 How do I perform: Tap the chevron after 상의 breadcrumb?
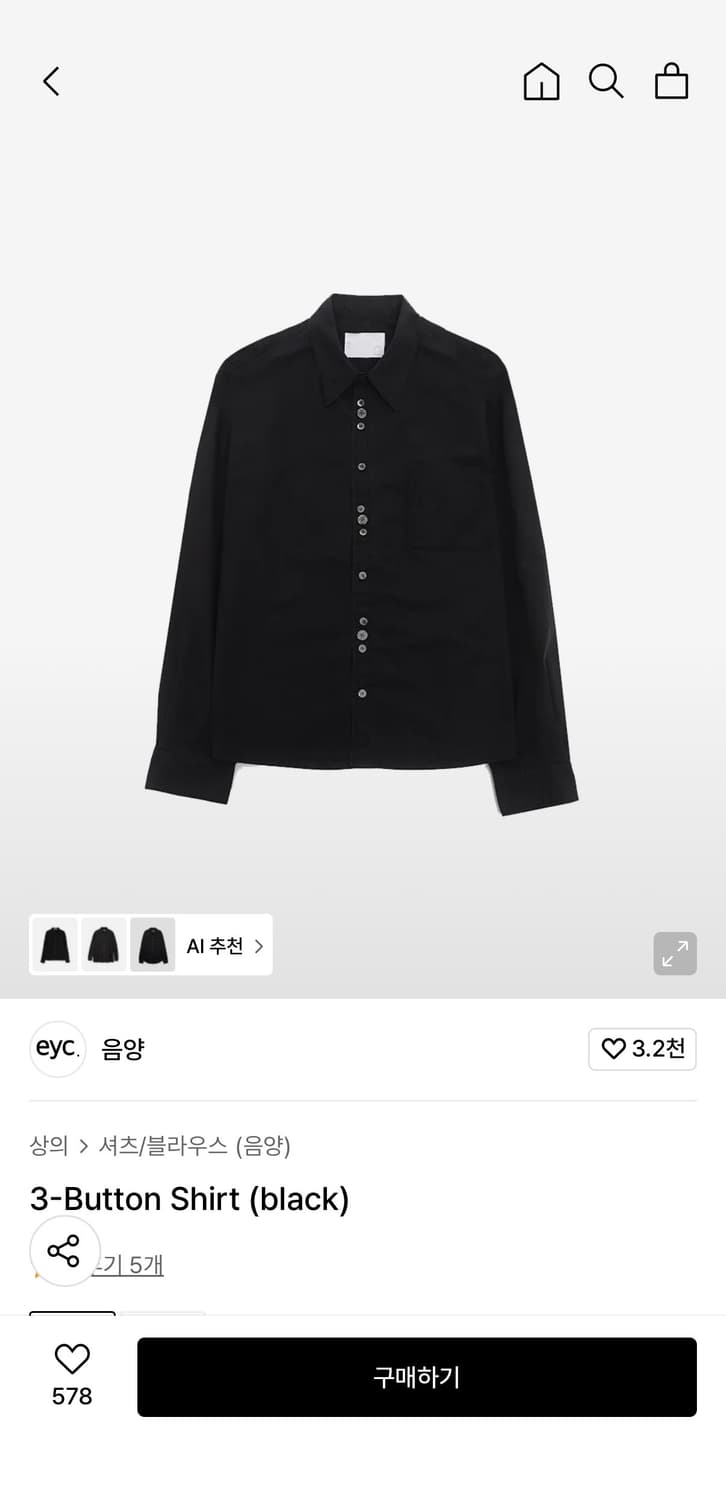tap(81, 1147)
